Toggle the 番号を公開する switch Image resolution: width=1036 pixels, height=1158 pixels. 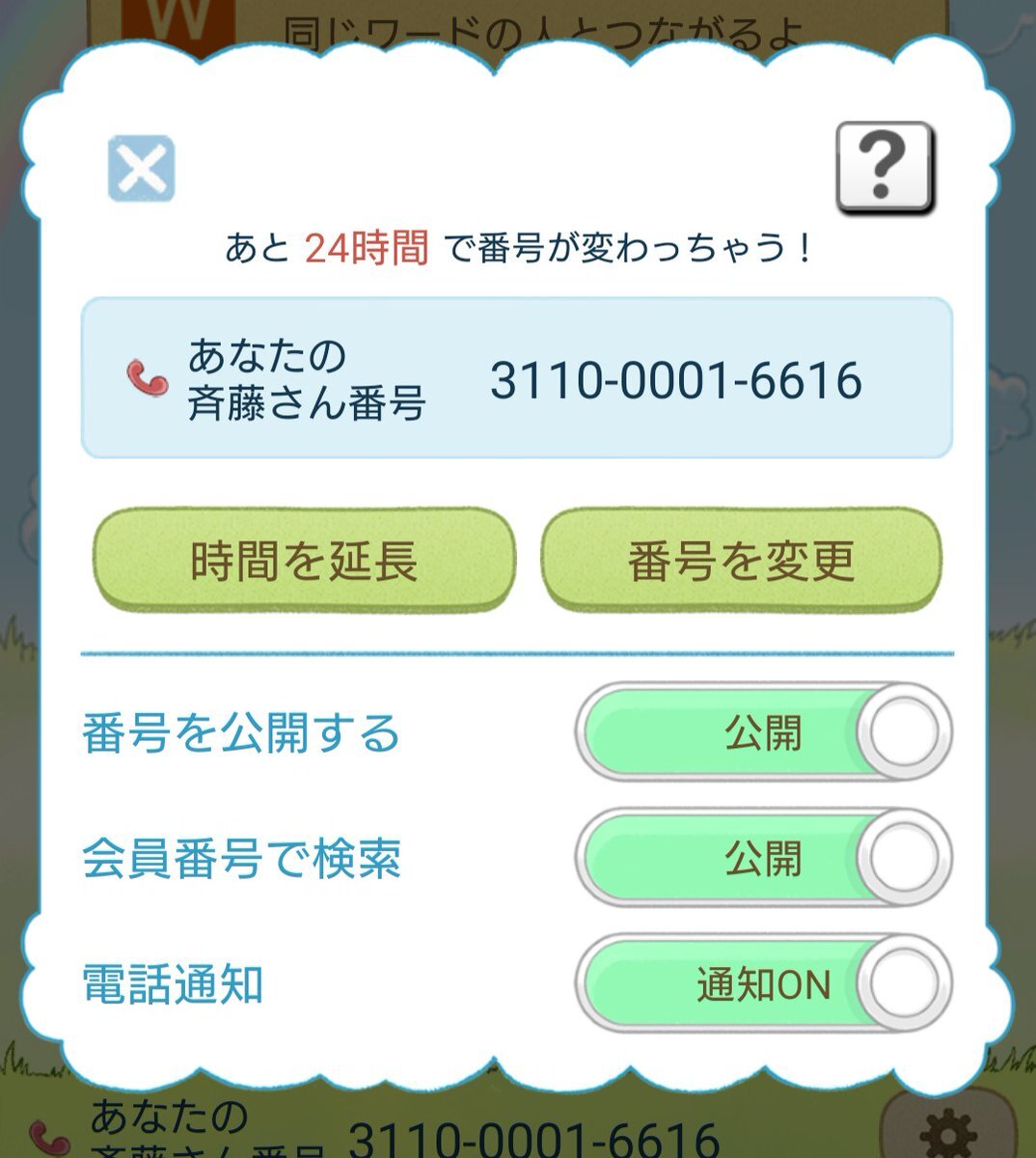coord(763,732)
